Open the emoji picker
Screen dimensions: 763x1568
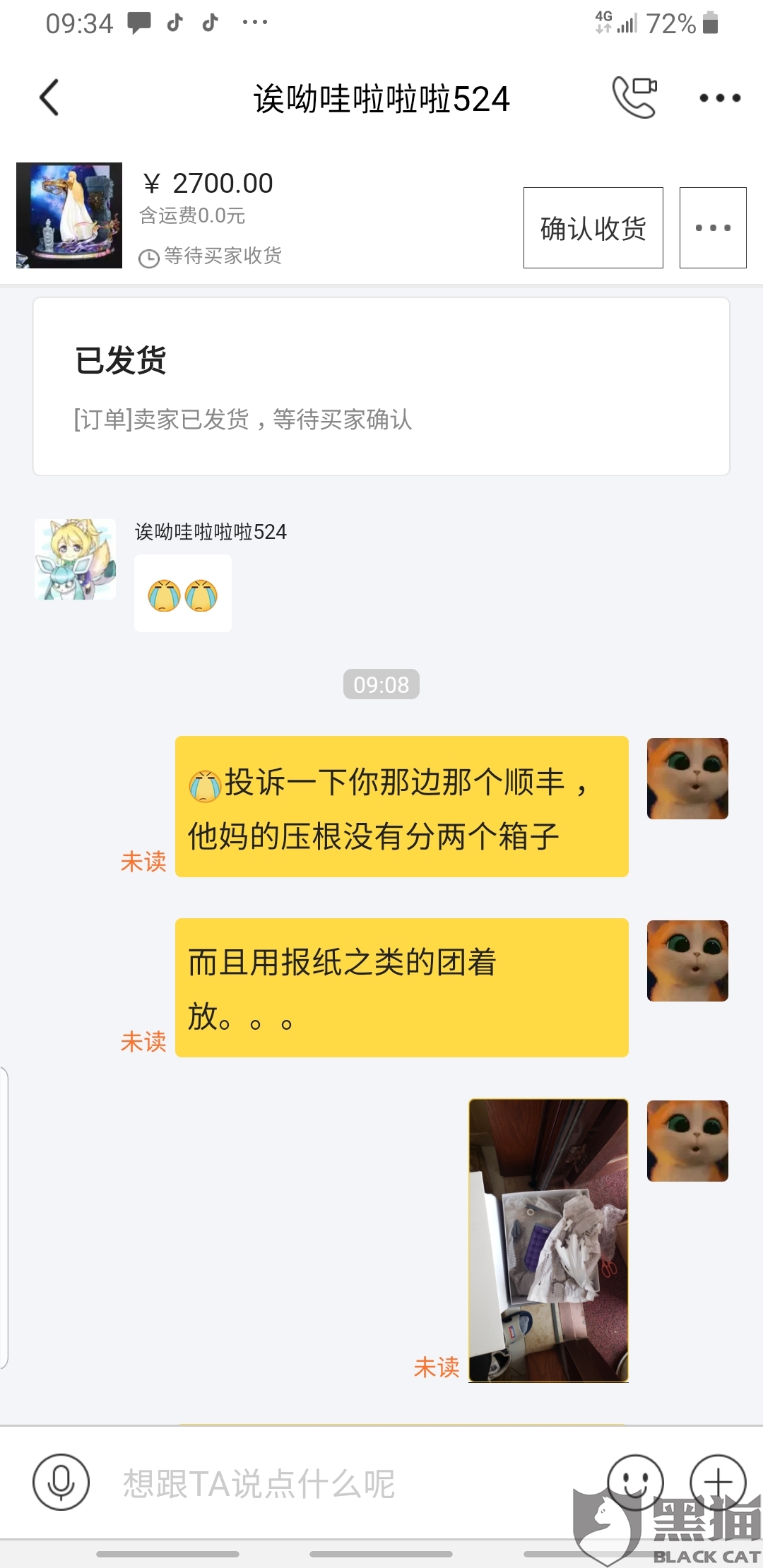[635, 1482]
